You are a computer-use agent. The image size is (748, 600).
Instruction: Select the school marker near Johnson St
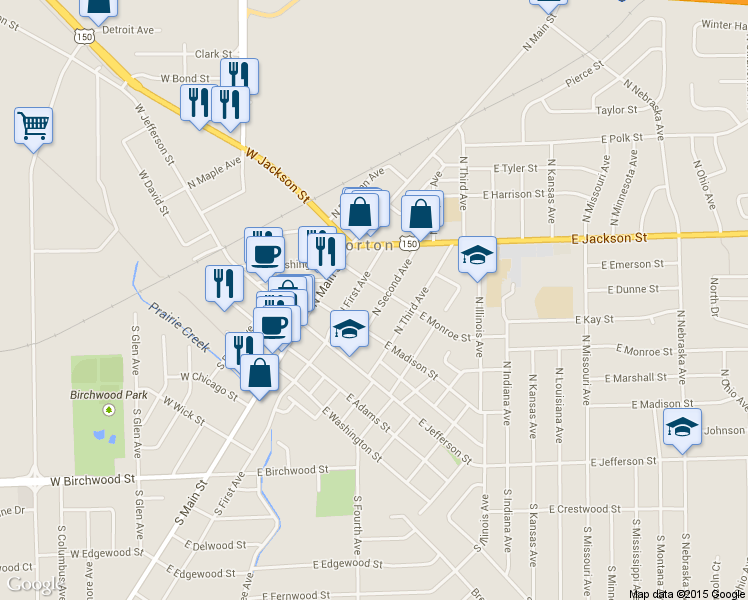tap(682, 427)
